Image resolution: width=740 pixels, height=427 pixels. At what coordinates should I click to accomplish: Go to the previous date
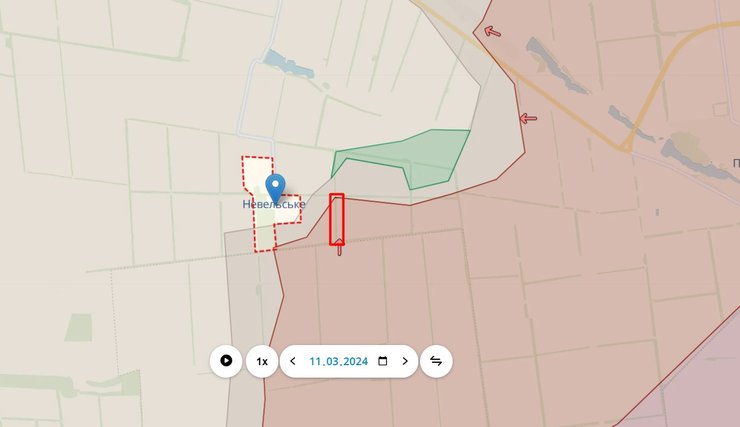click(x=293, y=361)
